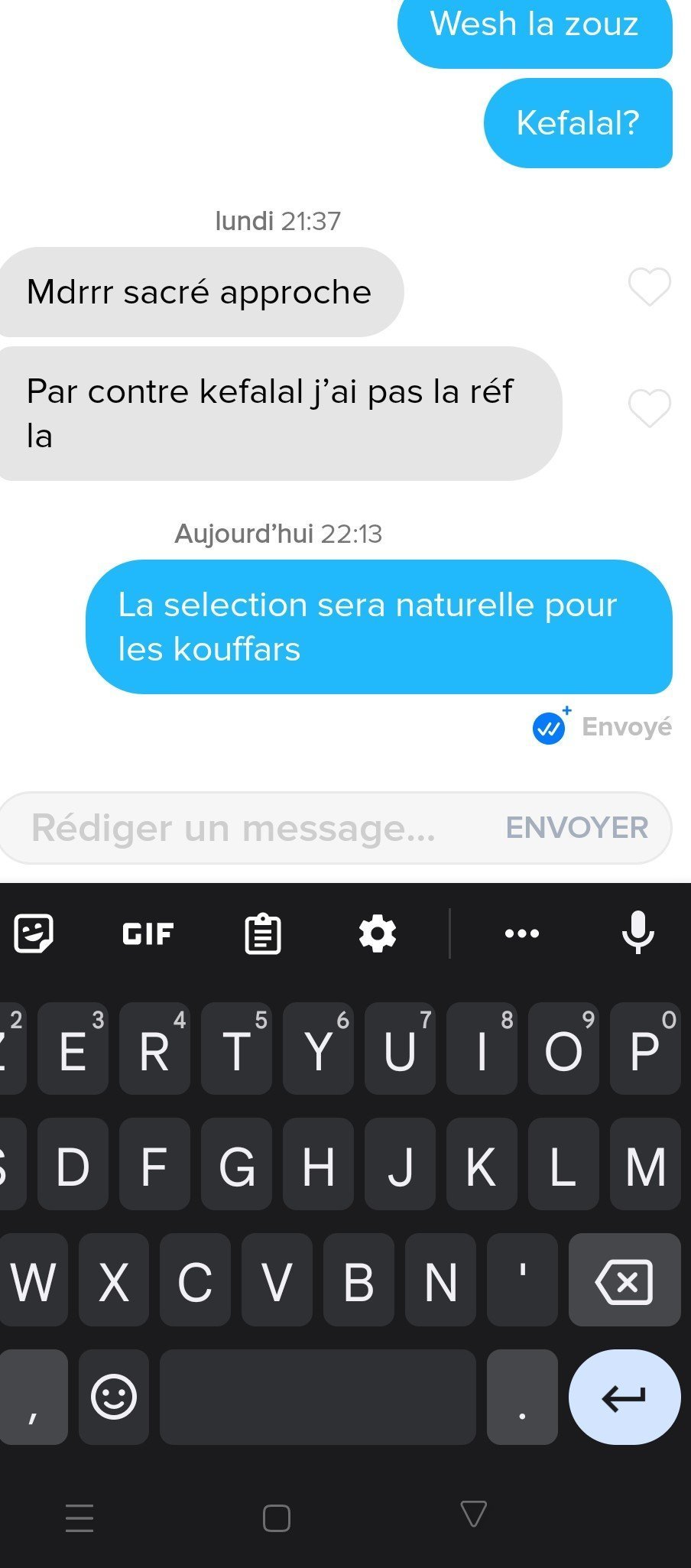Image resolution: width=691 pixels, height=1568 pixels.
Task: Tap the blue read-receipt checkmark icon
Action: coord(549,728)
